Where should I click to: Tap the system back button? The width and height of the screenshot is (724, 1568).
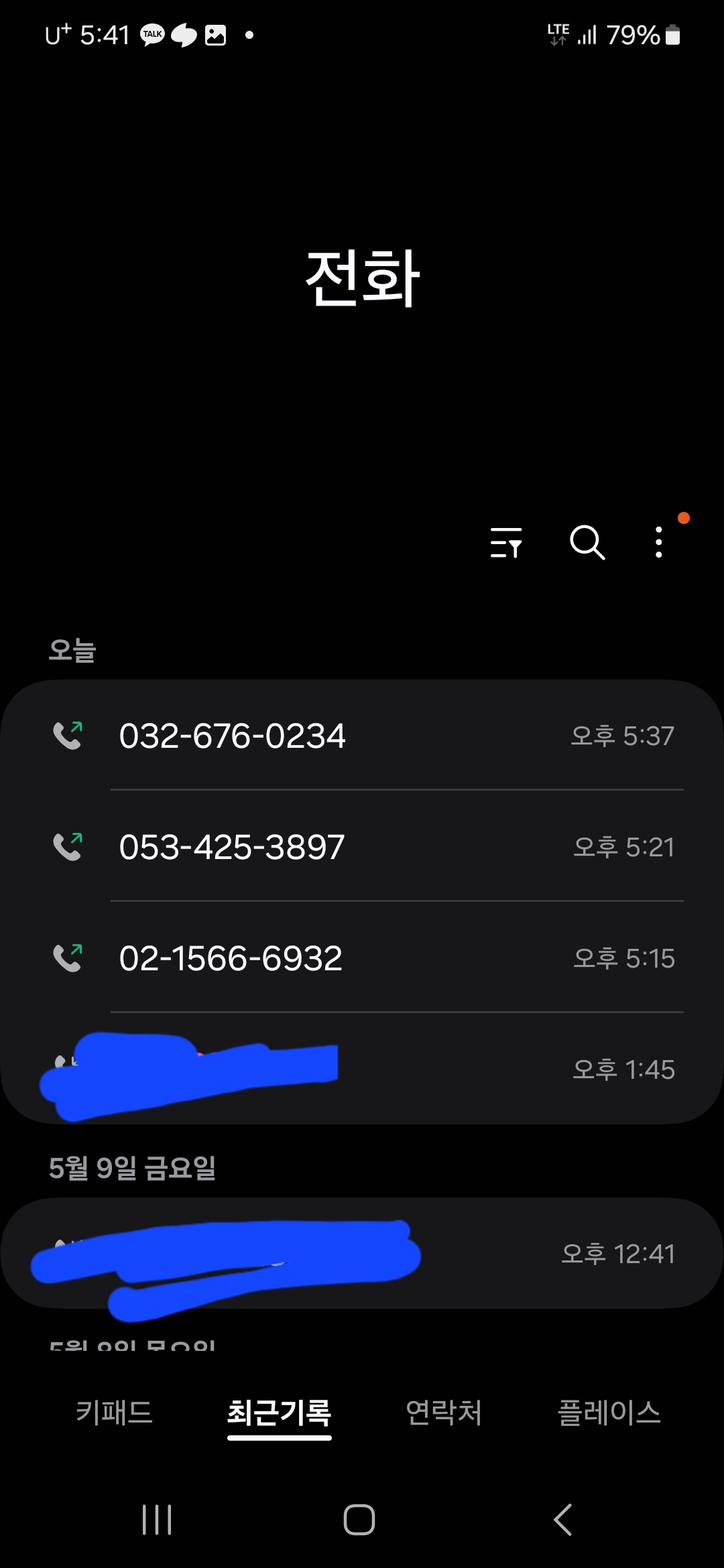click(563, 1520)
